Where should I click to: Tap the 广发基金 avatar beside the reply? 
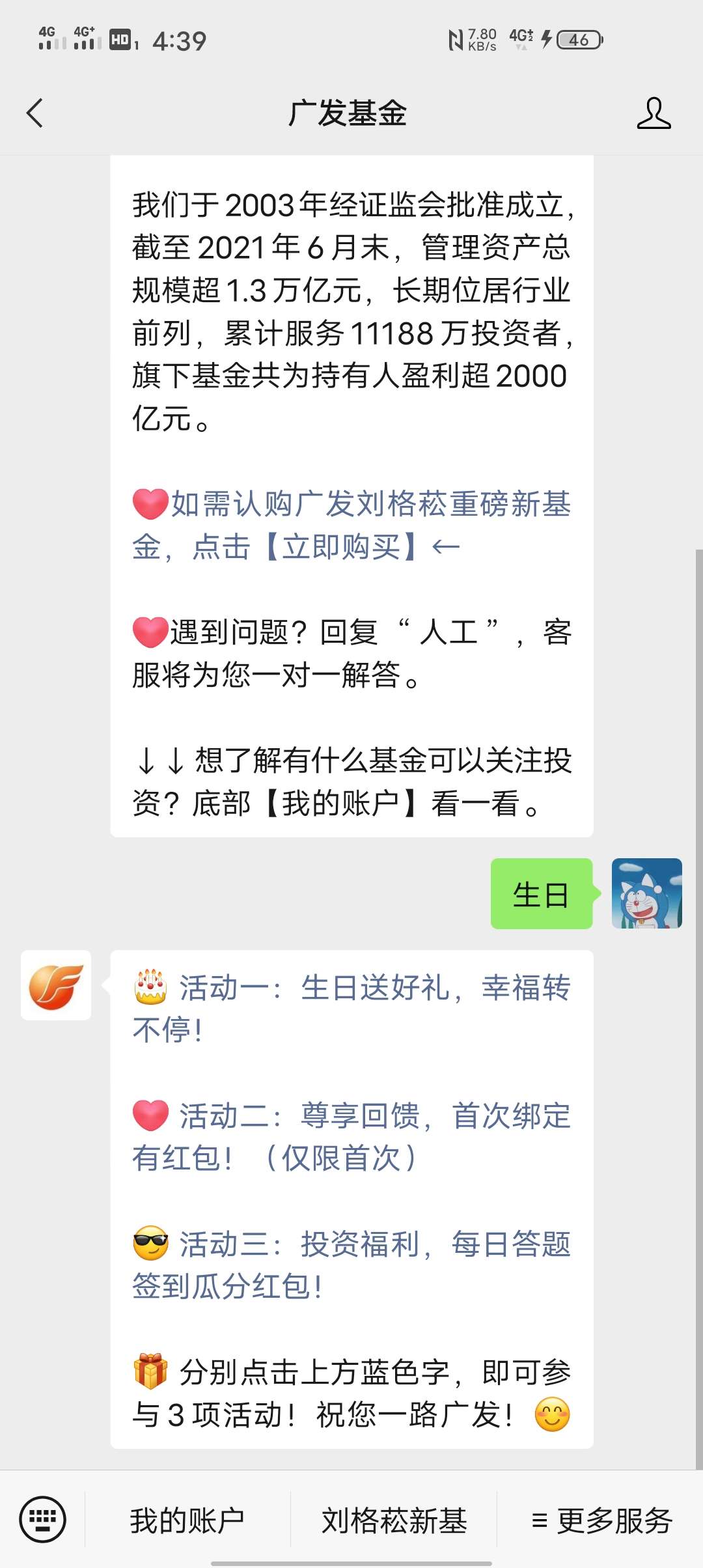(x=56, y=985)
